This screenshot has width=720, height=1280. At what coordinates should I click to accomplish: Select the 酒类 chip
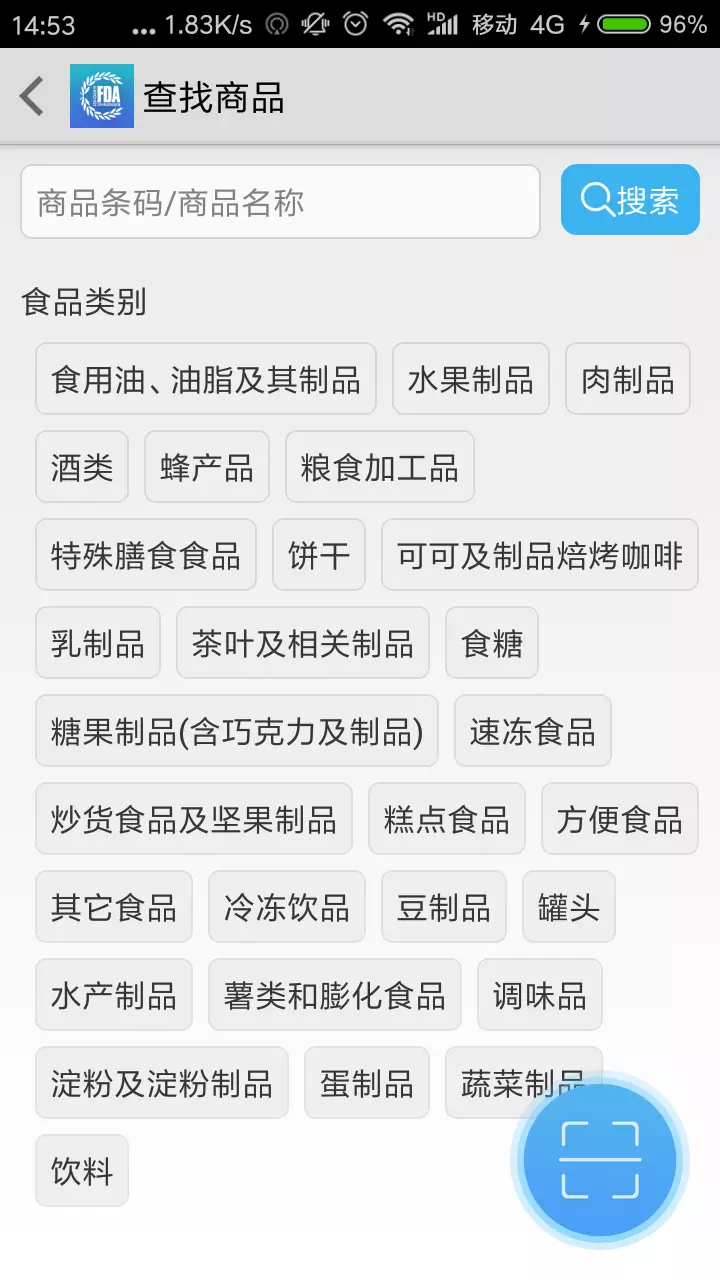82,467
